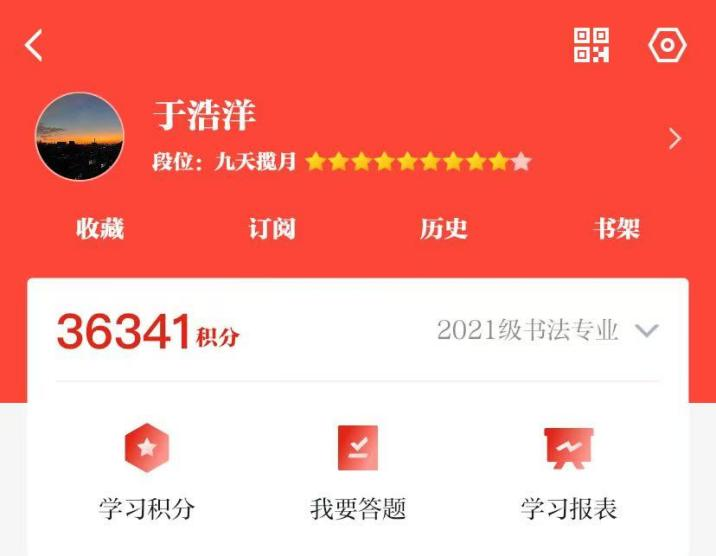The image size is (716, 556).
Task: Open 我要答题 quiz section
Action: click(x=358, y=474)
